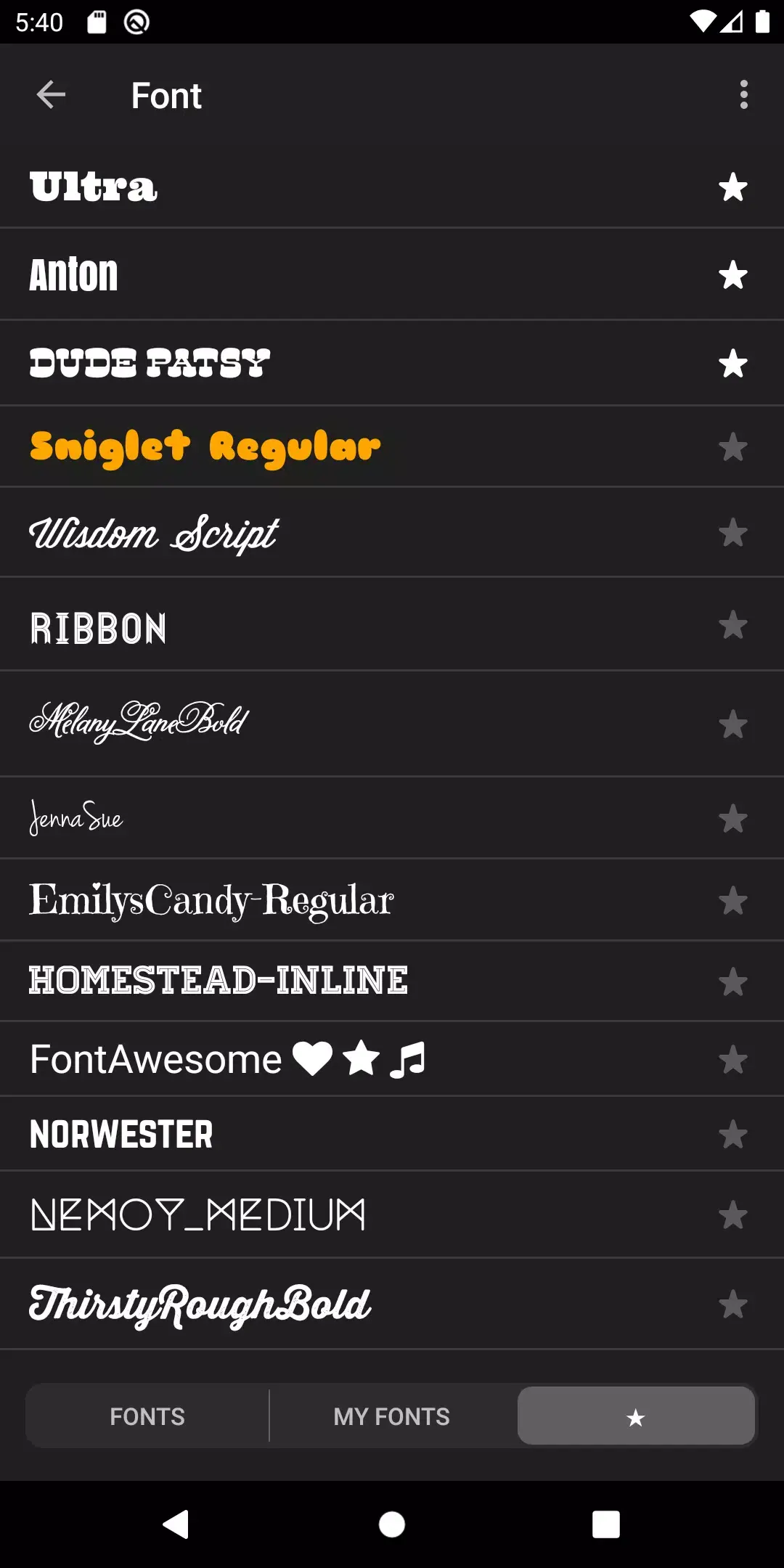Toggle favorite for Sniglet Regular
Screen dimensions: 784x1568
click(x=732, y=448)
